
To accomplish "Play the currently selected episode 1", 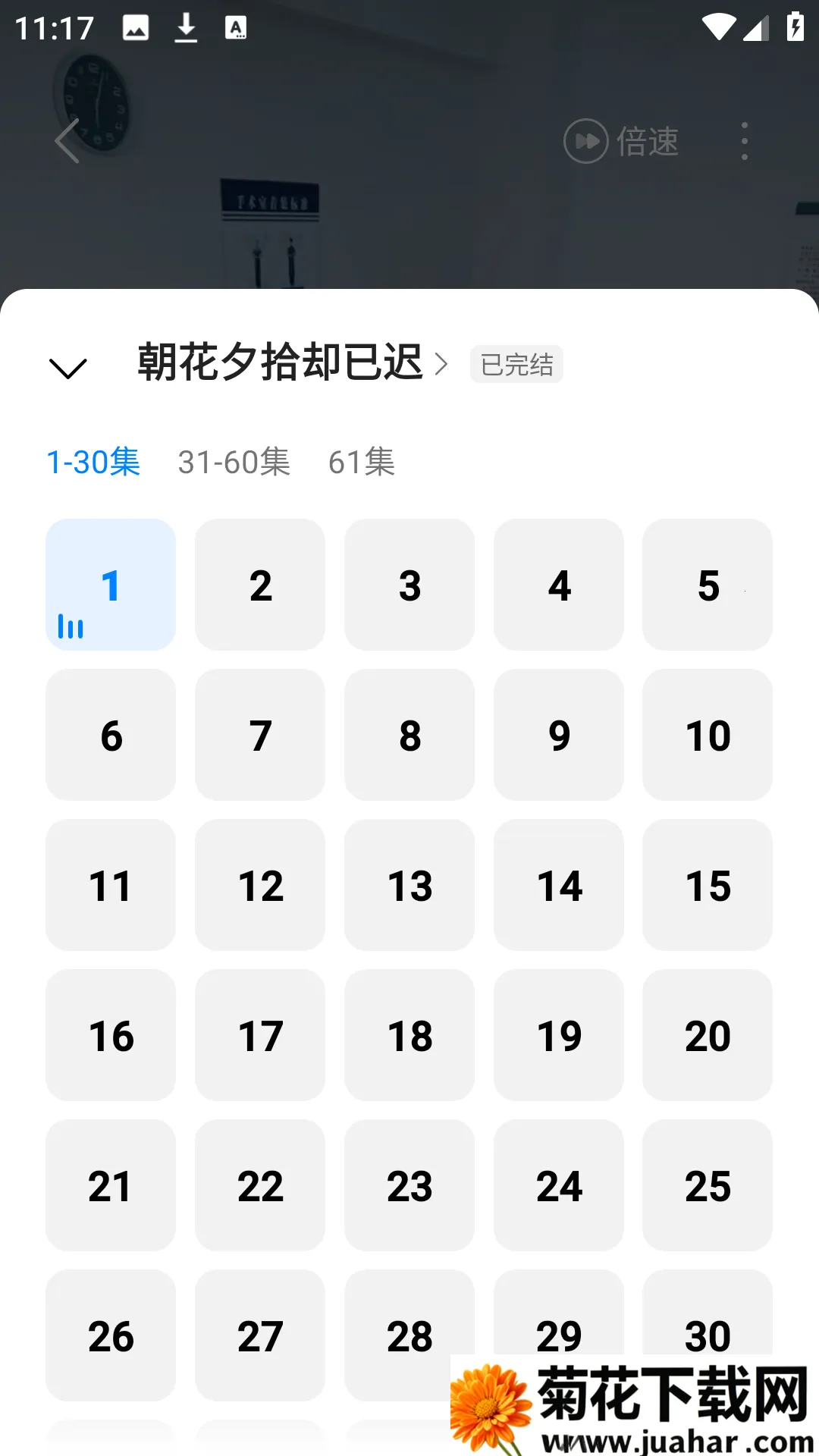I will pos(110,584).
